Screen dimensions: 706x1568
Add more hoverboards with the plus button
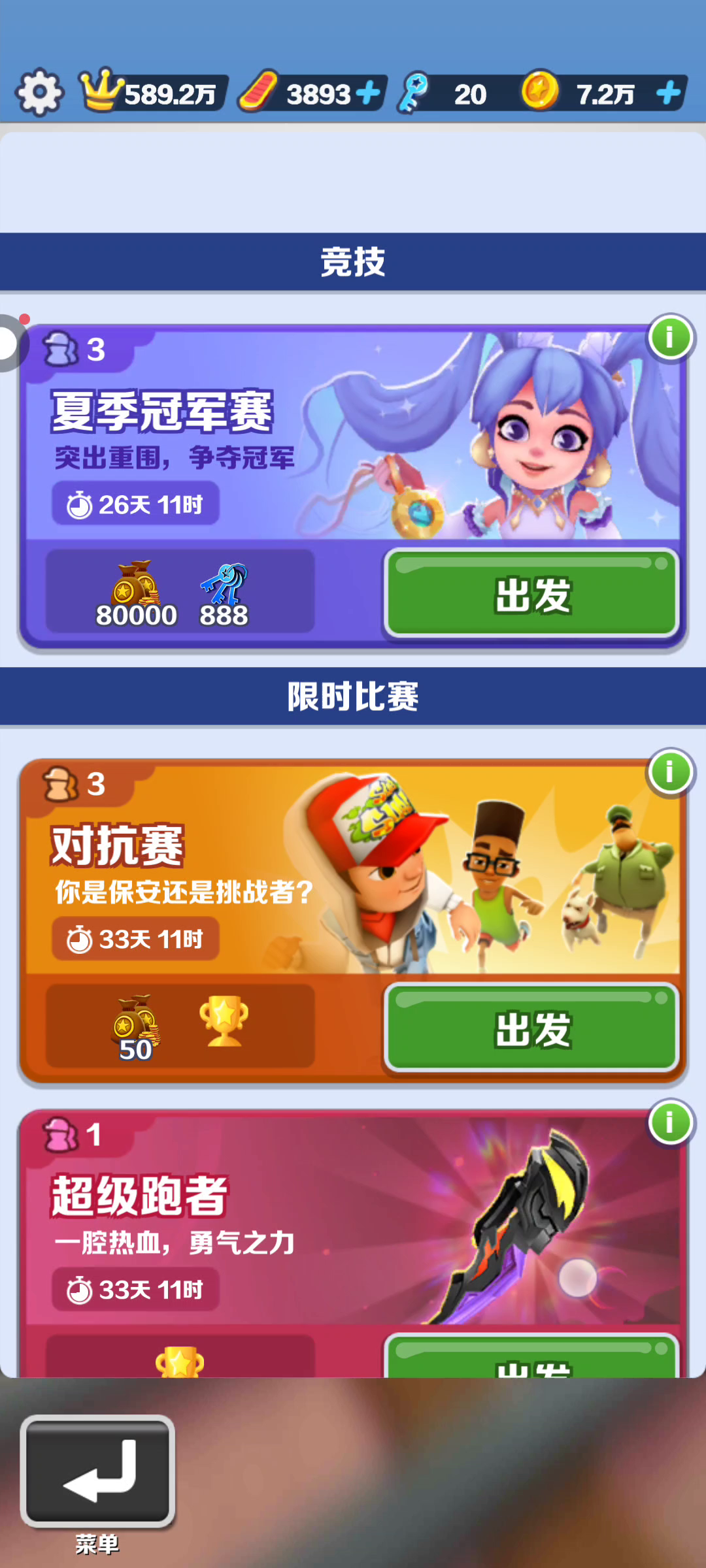[368, 93]
